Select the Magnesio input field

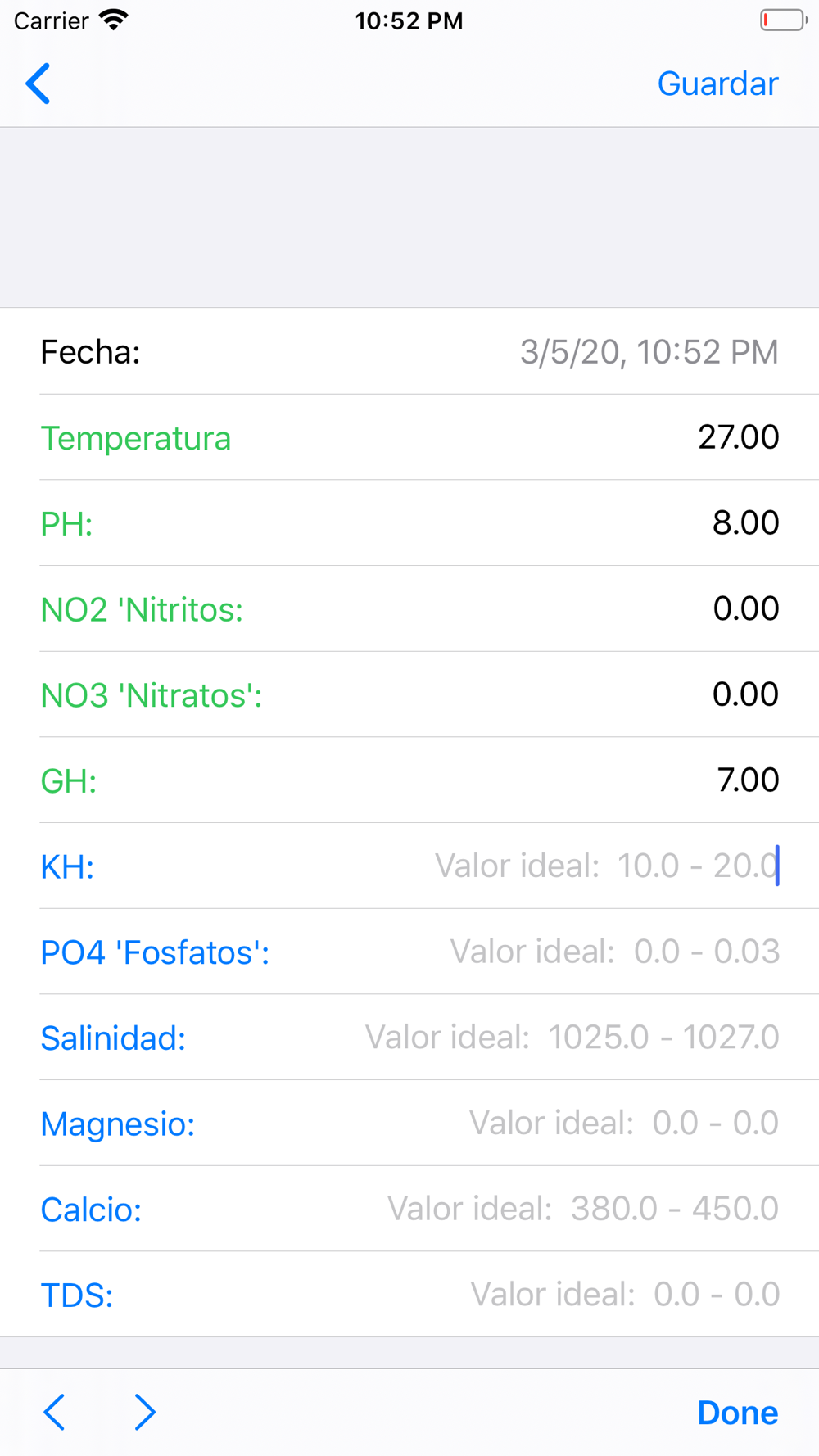(x=623, y=1123)
